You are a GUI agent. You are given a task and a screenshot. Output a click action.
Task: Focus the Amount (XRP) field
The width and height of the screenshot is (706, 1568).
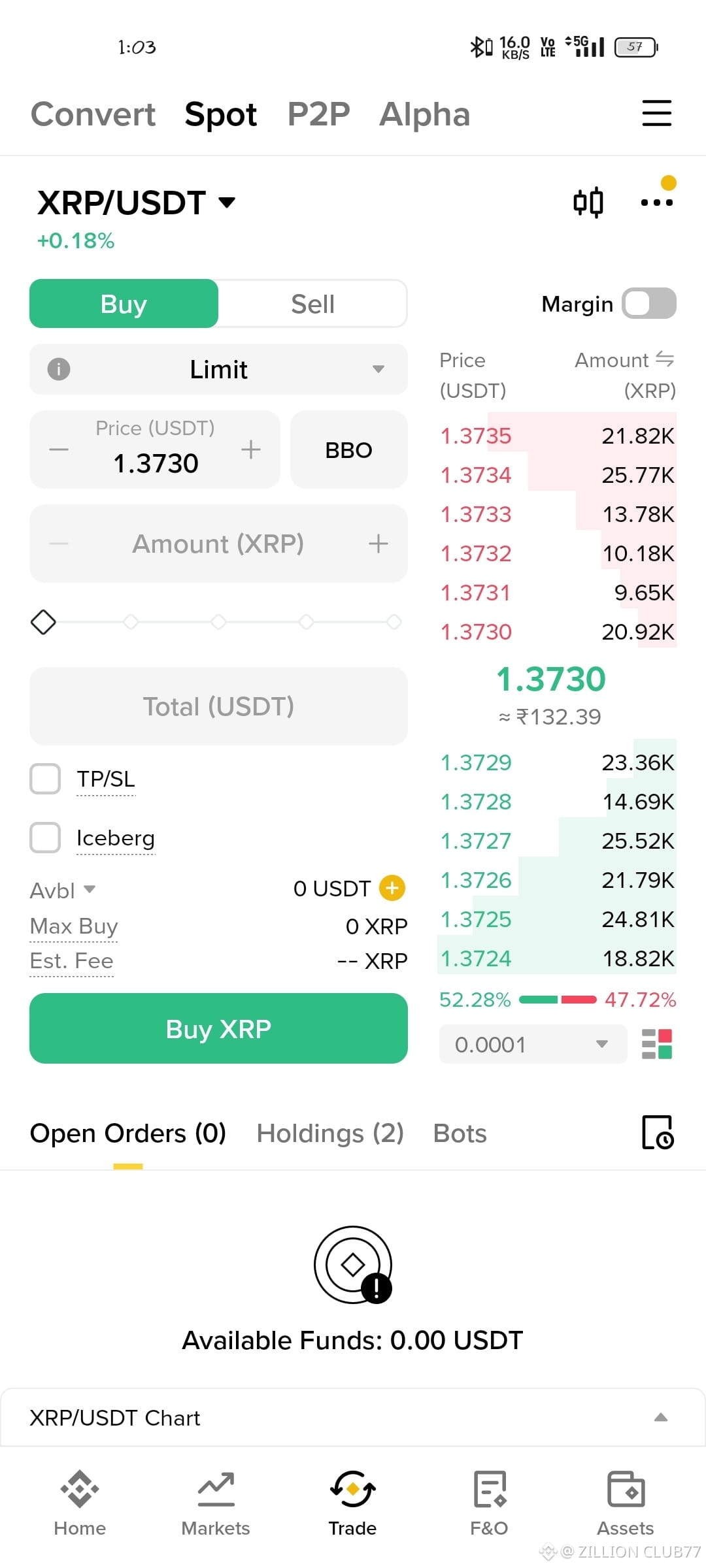click(218, 544)
